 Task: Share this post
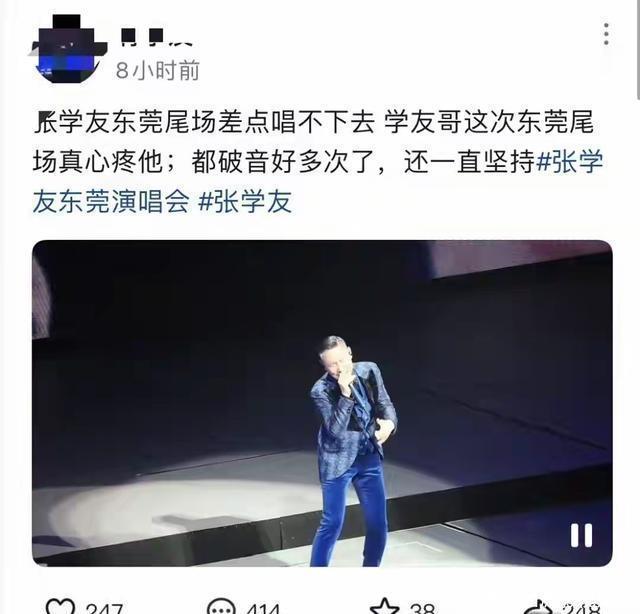point(538,606)
